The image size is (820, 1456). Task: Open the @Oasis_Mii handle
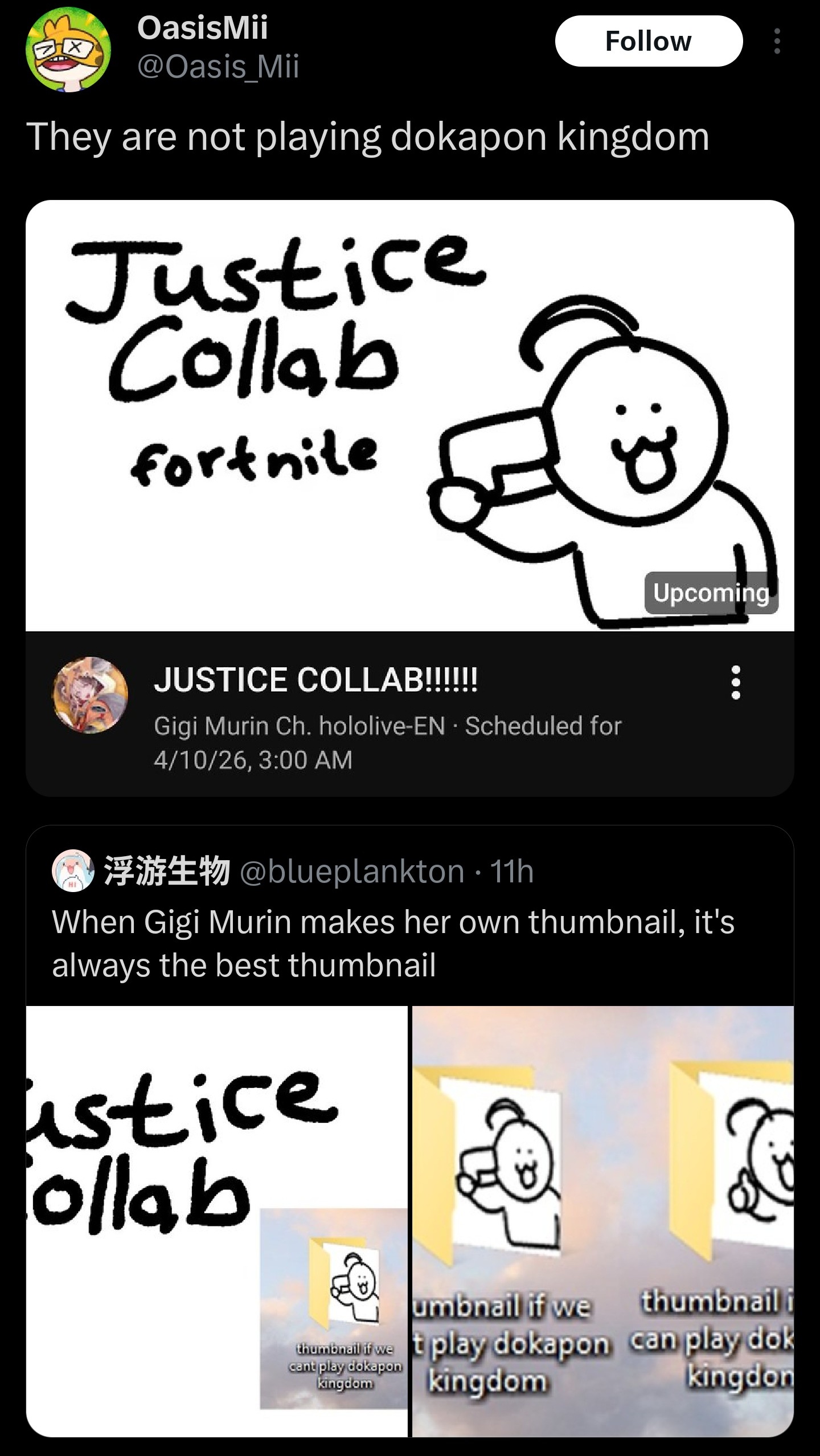point(218,67)
